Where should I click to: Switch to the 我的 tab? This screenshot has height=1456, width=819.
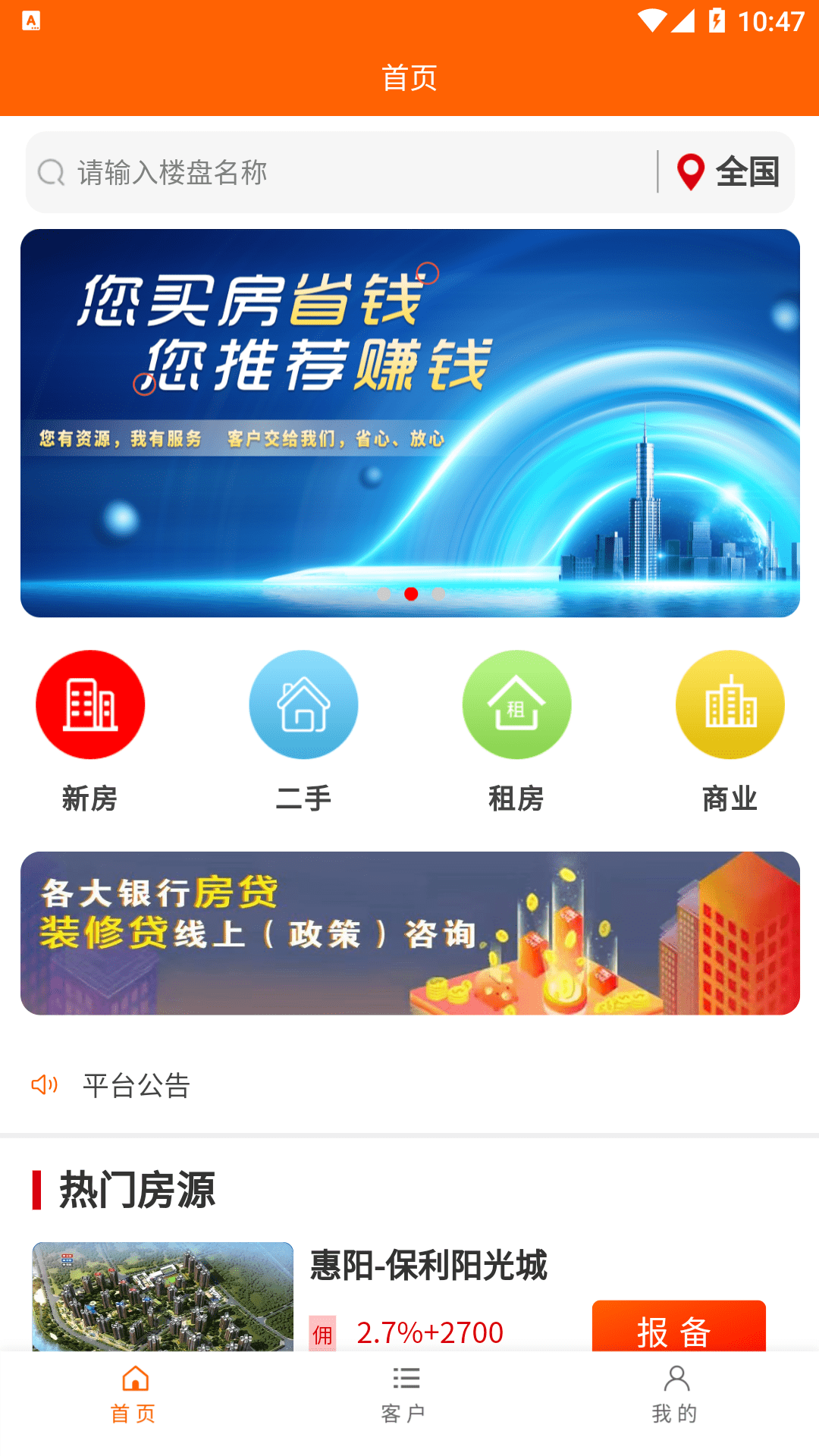pos(676,1399)
